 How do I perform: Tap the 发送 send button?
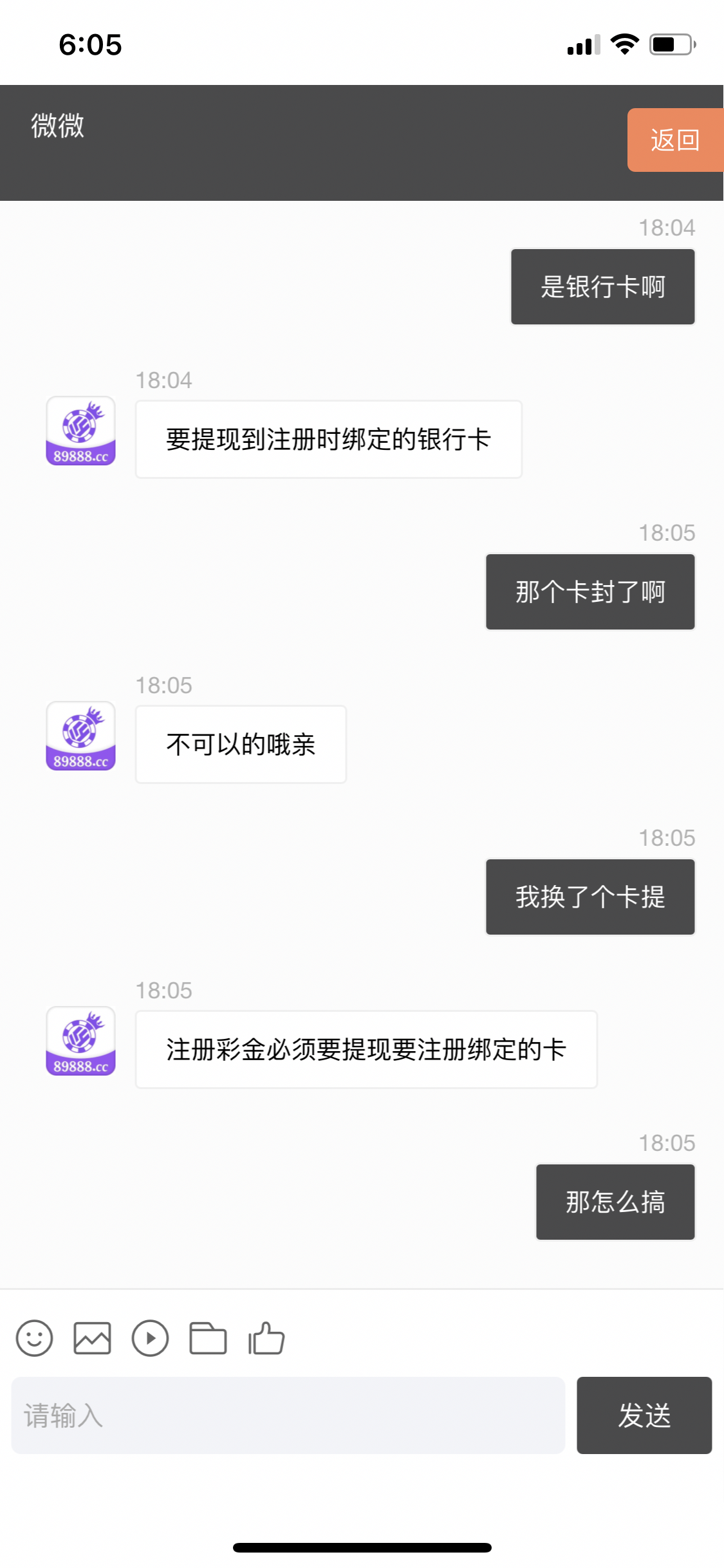pyautogui.click(x=644, y=1415)
